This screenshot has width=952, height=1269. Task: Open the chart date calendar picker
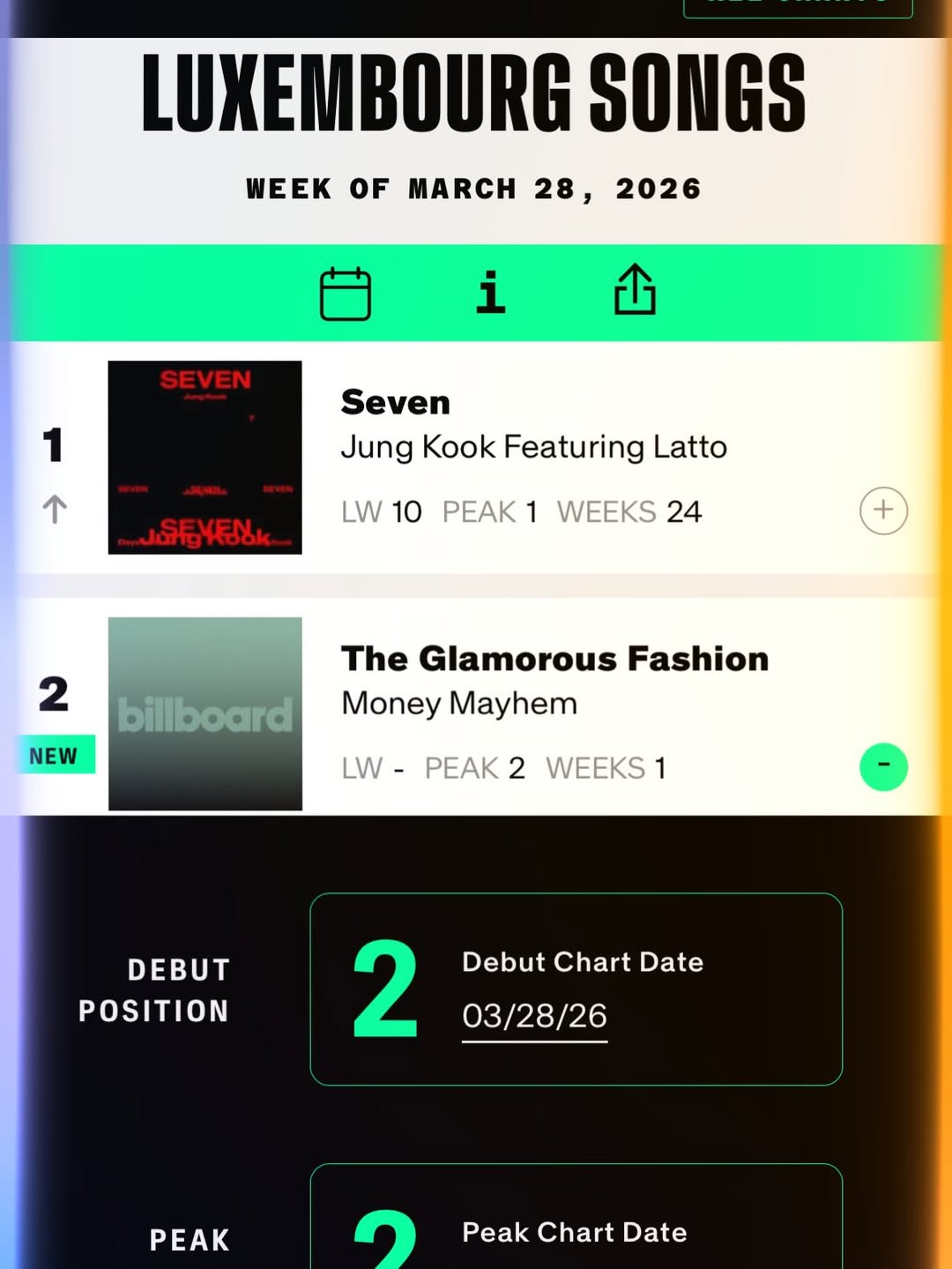coord(345,293)
